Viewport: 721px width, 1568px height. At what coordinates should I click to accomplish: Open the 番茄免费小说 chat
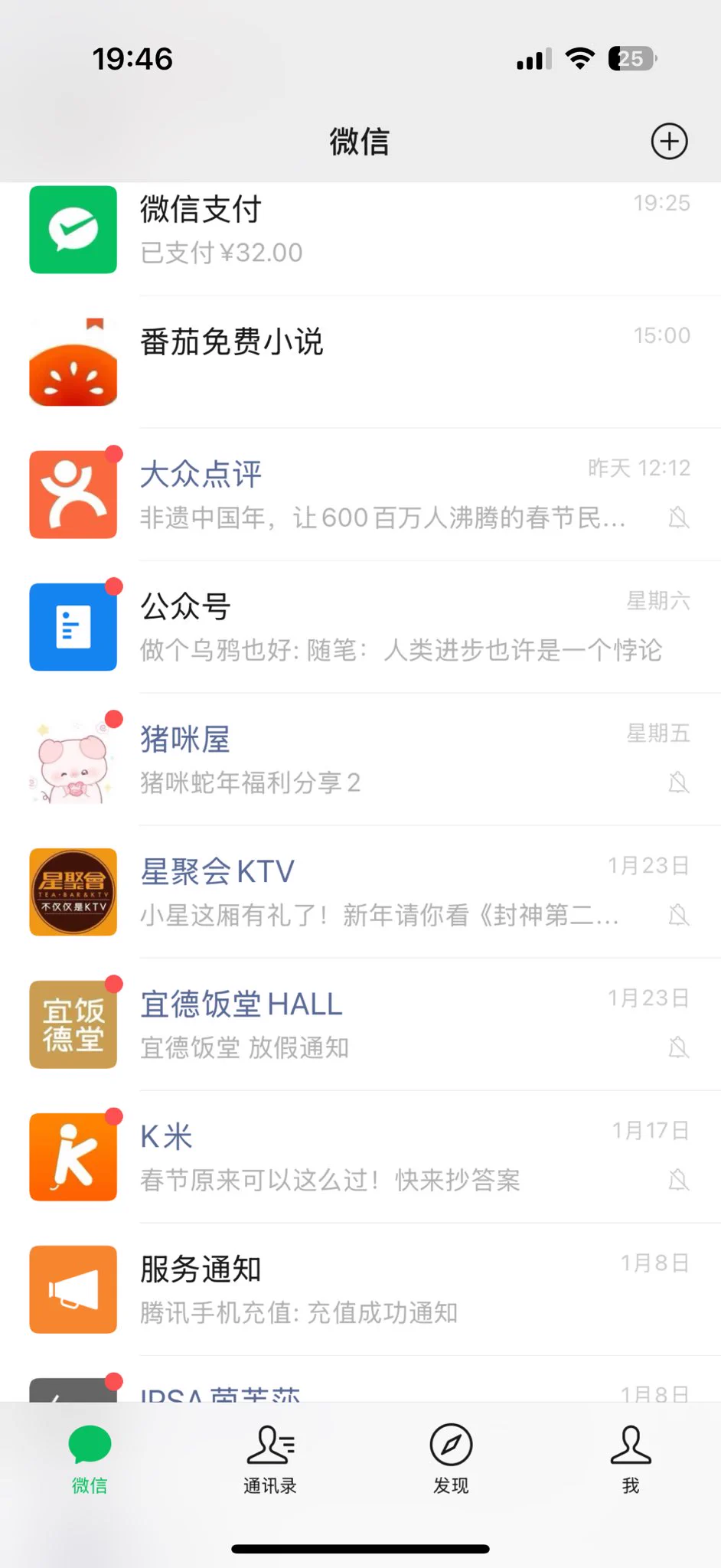[360, 361]
